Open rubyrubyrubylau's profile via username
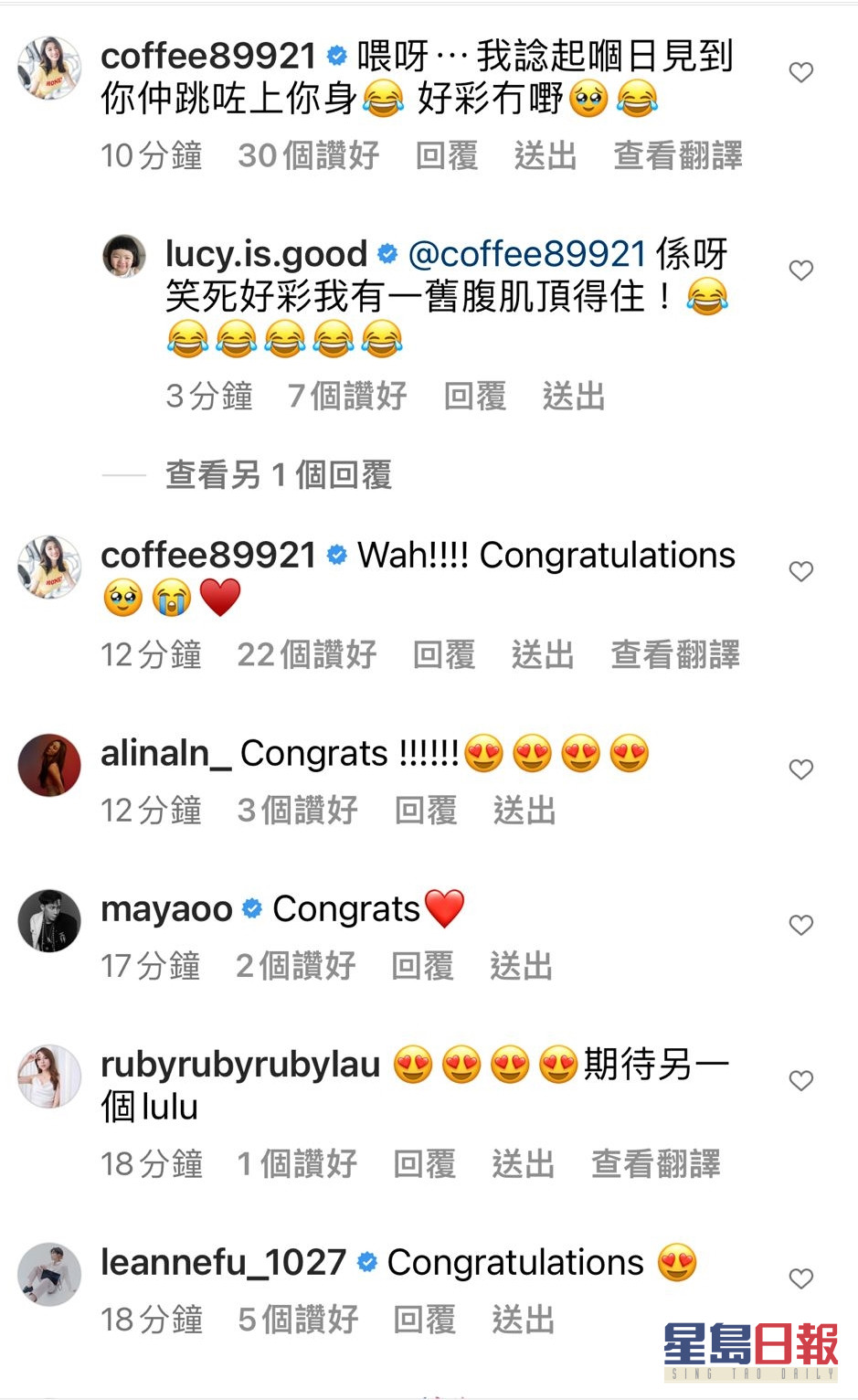The width and height of the screenshot is (858, 1400). click(x=239, y=1065)
